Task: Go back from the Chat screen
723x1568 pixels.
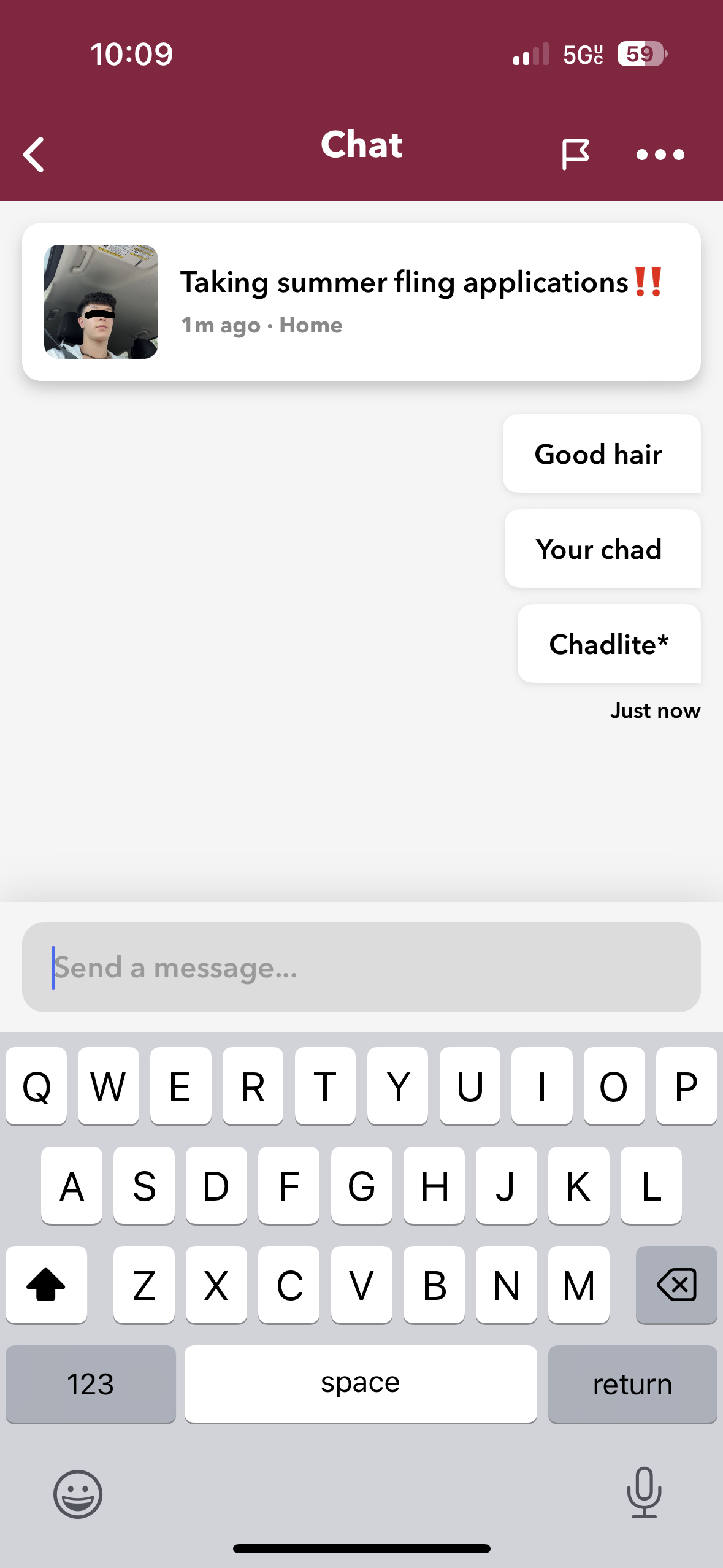Action: point(34,154)
